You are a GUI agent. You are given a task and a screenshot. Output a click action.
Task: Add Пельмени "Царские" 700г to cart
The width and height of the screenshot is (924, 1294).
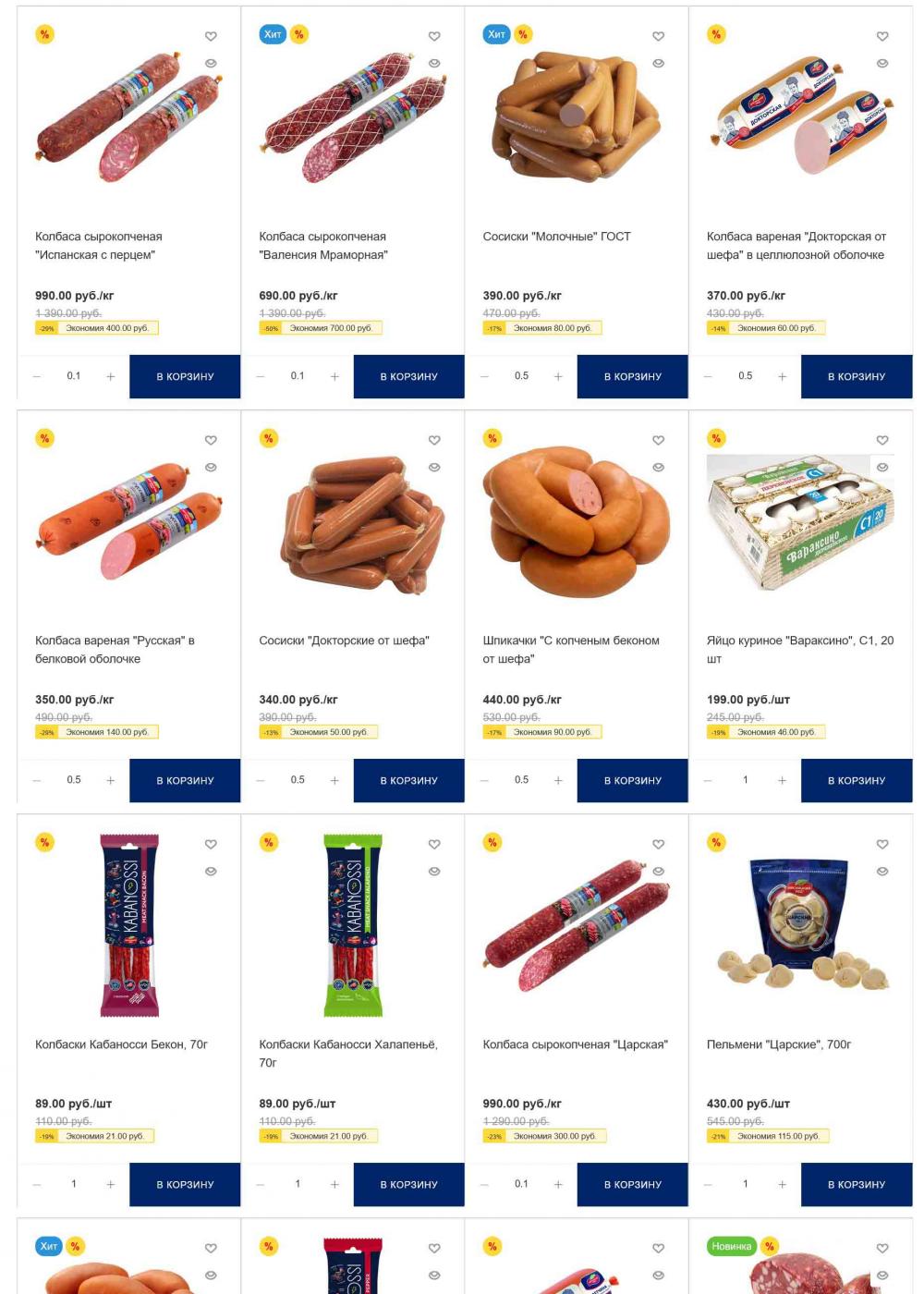point(856,1184)
